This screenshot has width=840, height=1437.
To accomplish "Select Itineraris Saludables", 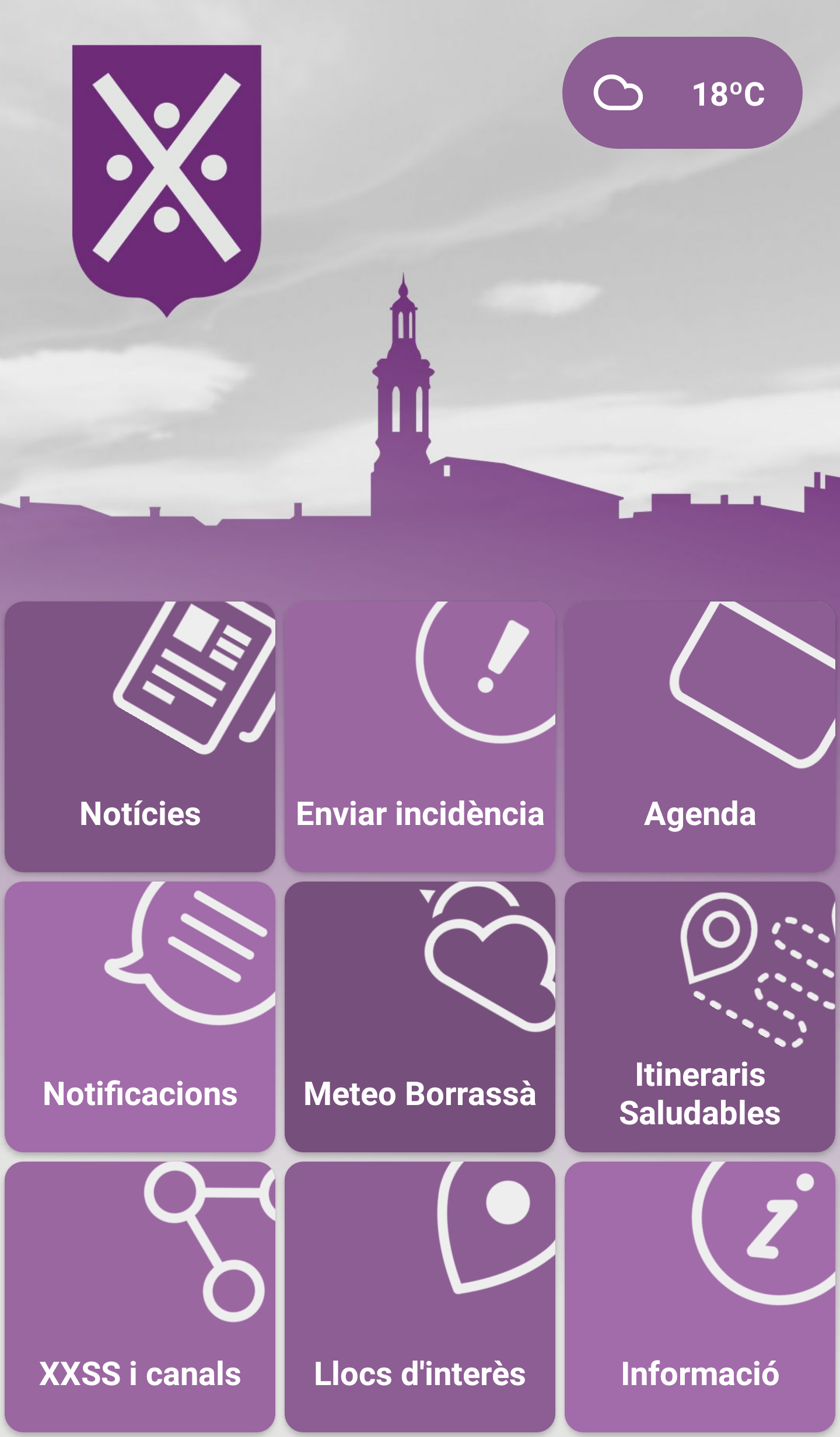I will [700, 1016].
